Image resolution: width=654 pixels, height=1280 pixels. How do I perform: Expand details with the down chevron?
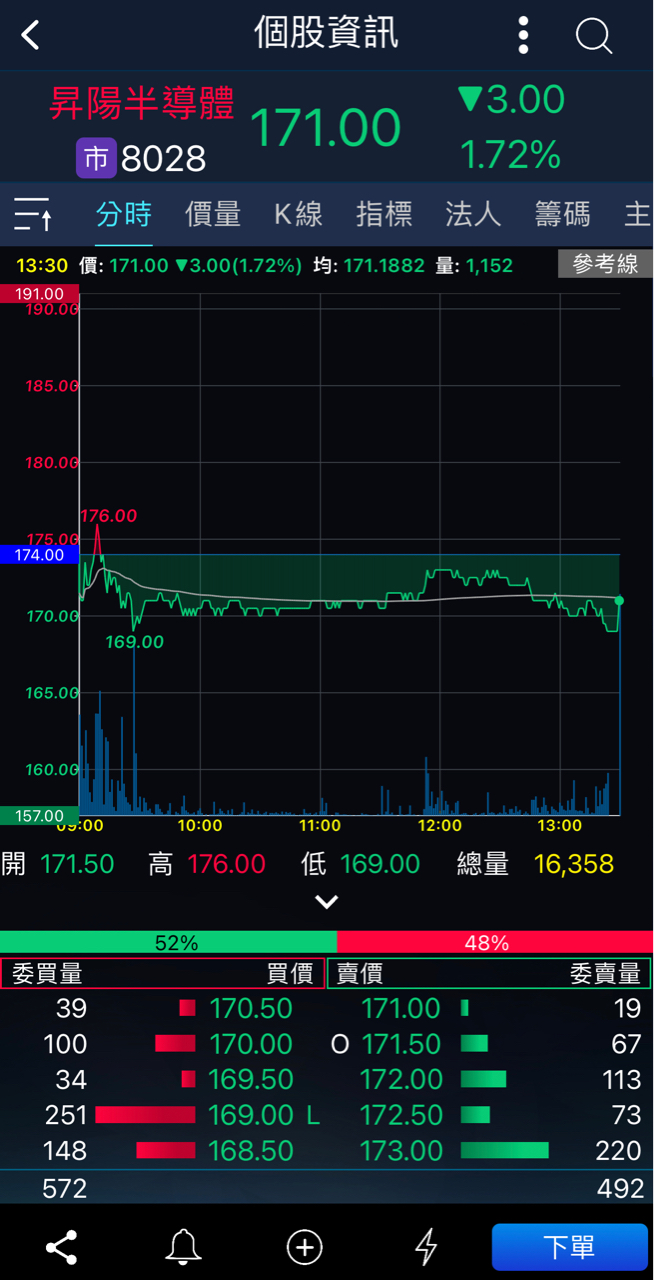pyautogui.click(x=326, y=902)
